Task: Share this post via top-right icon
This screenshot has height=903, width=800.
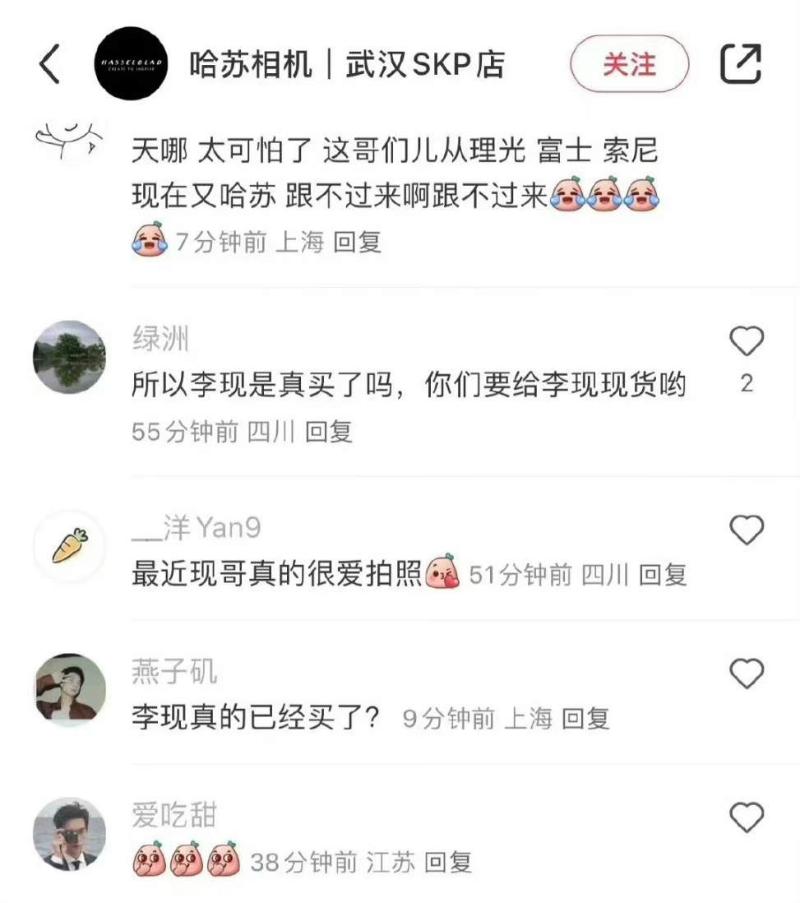Action: click(x=741, y=65)
